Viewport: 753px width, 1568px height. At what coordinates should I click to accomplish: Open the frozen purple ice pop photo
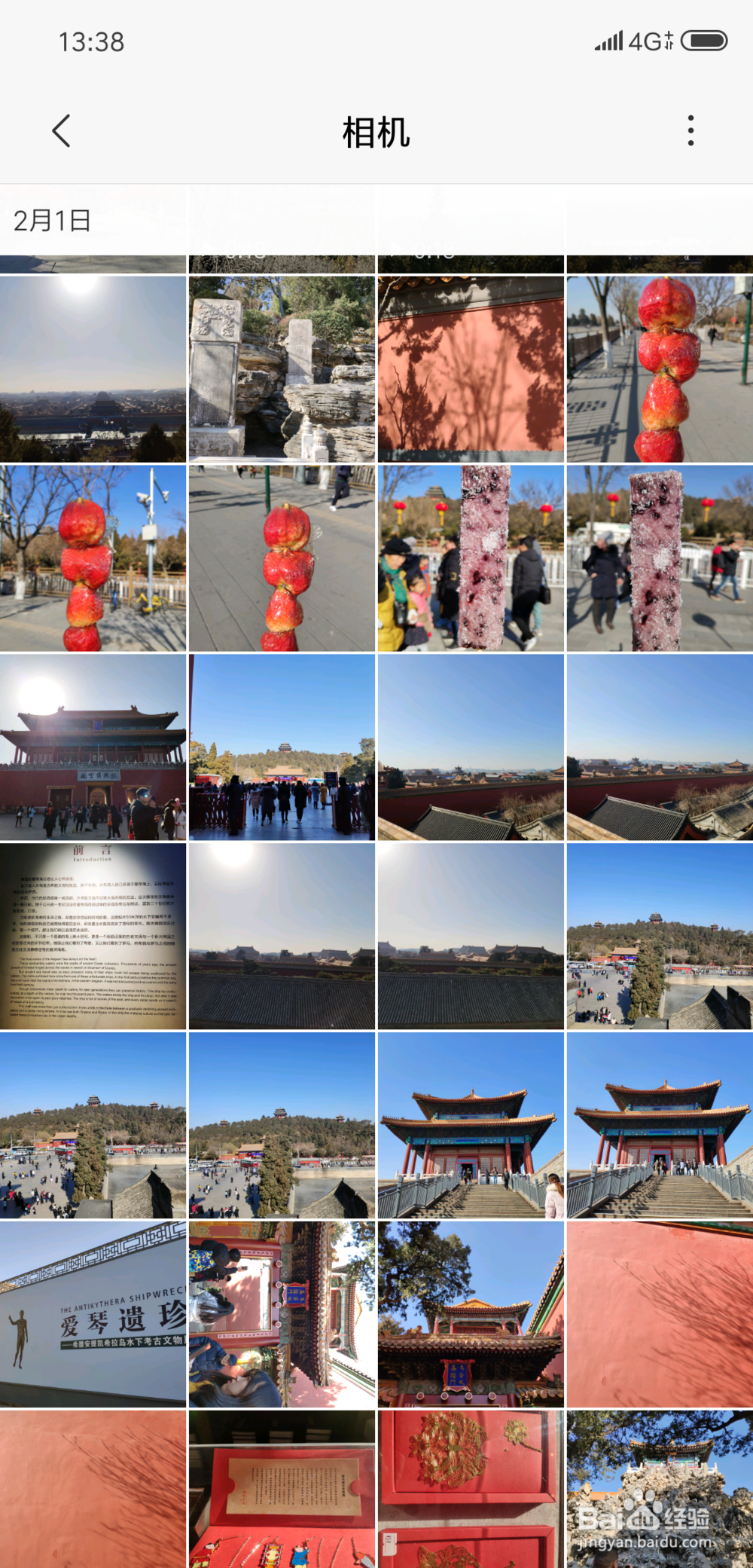point(468,558)
